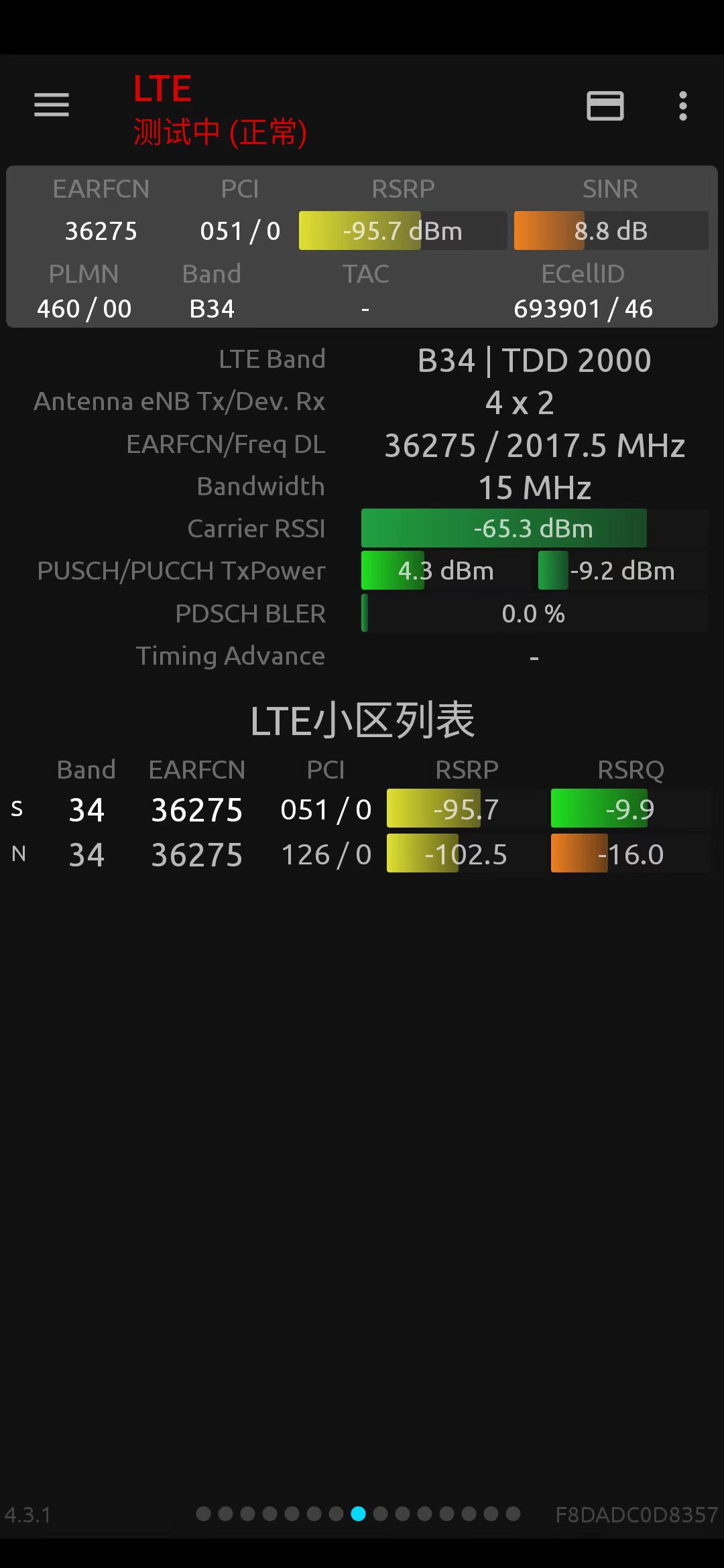This screenshot has width=724, height=1568.
Task: Tap the SINR 8.8 dB bar
Action: pos(611,231)
